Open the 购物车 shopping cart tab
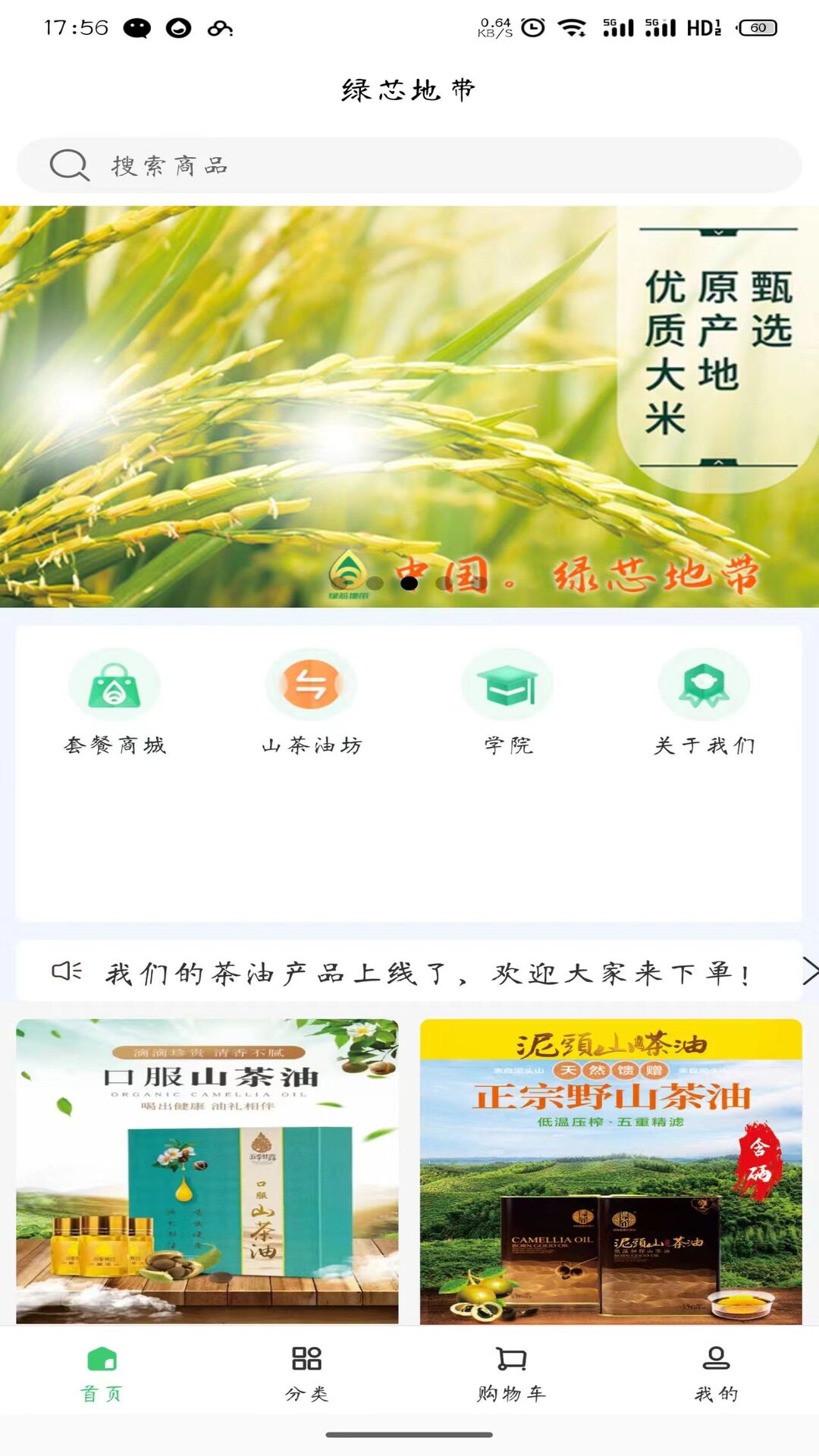This screenshot has width=819, height=1456. [511, 1373]
